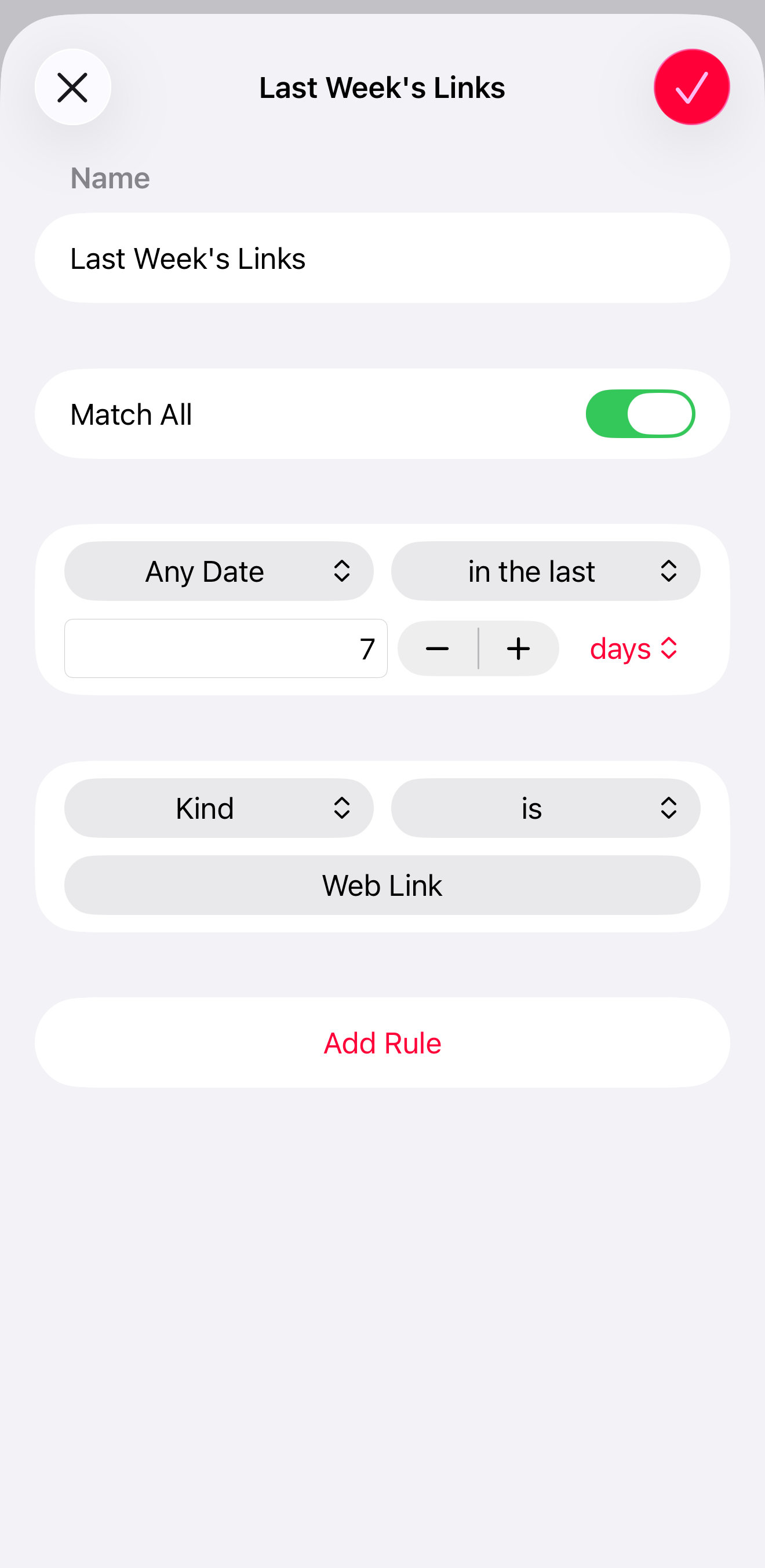Close the smart list editor

tap(72, 87)
